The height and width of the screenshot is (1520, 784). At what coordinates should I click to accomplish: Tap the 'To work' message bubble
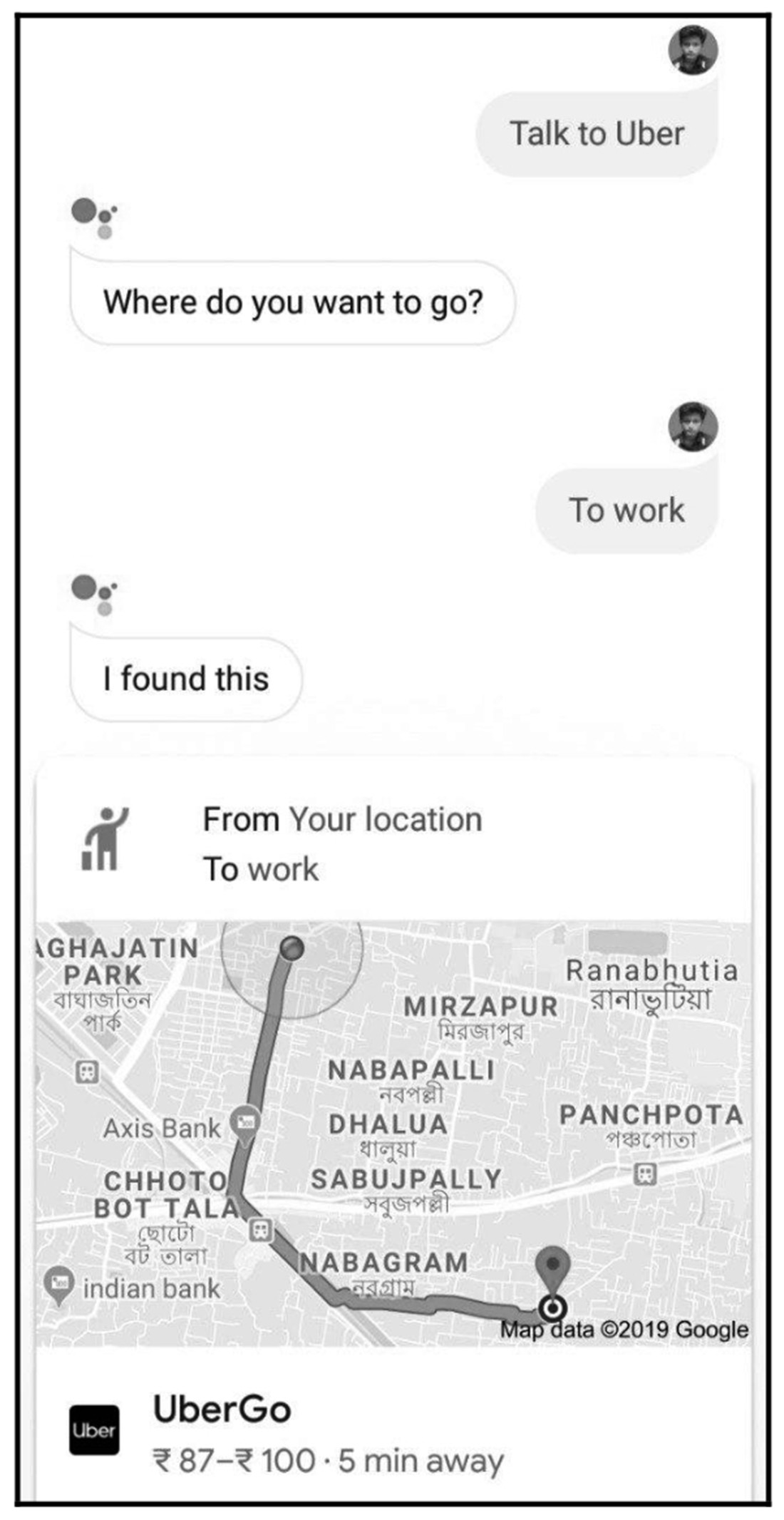[x=626, y=510]
